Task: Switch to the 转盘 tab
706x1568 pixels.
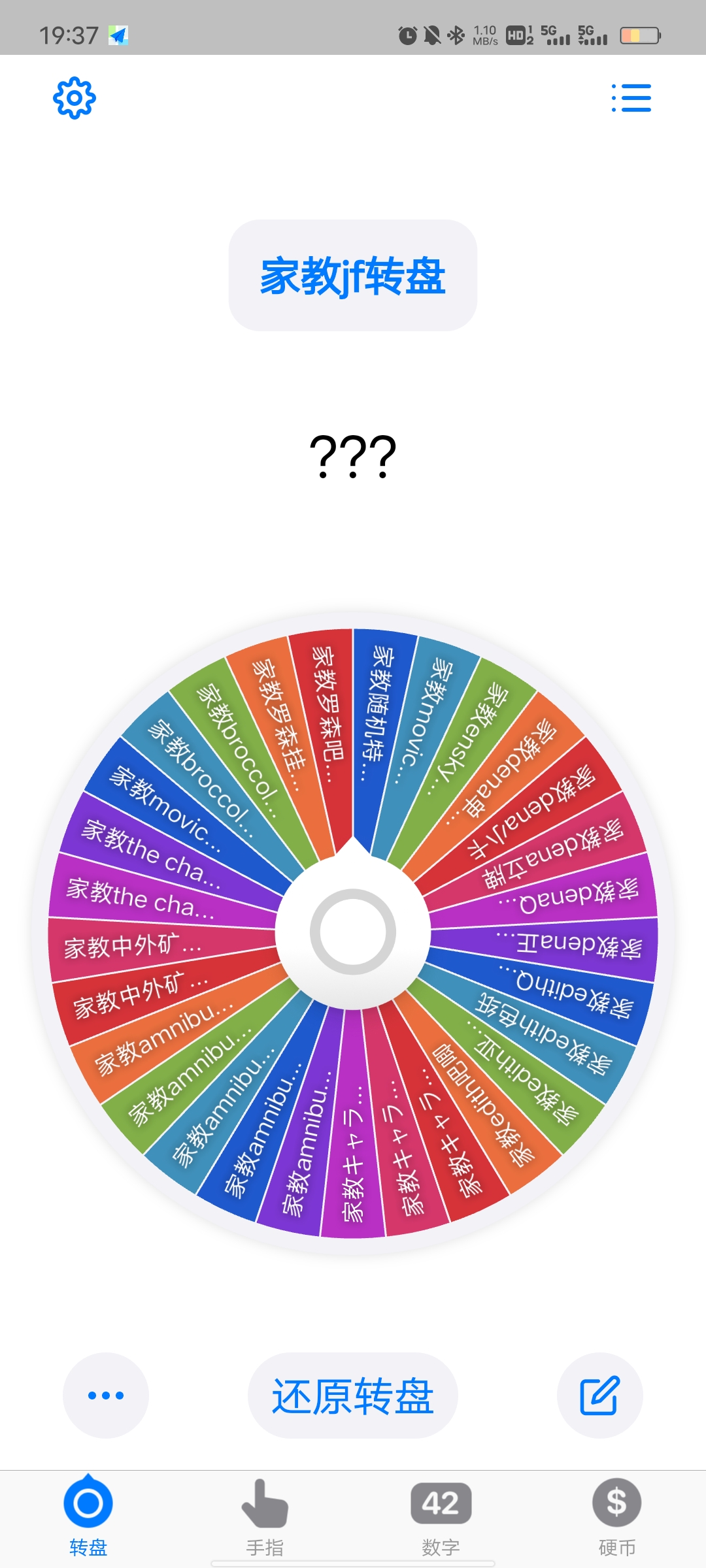Action: 88,1517
